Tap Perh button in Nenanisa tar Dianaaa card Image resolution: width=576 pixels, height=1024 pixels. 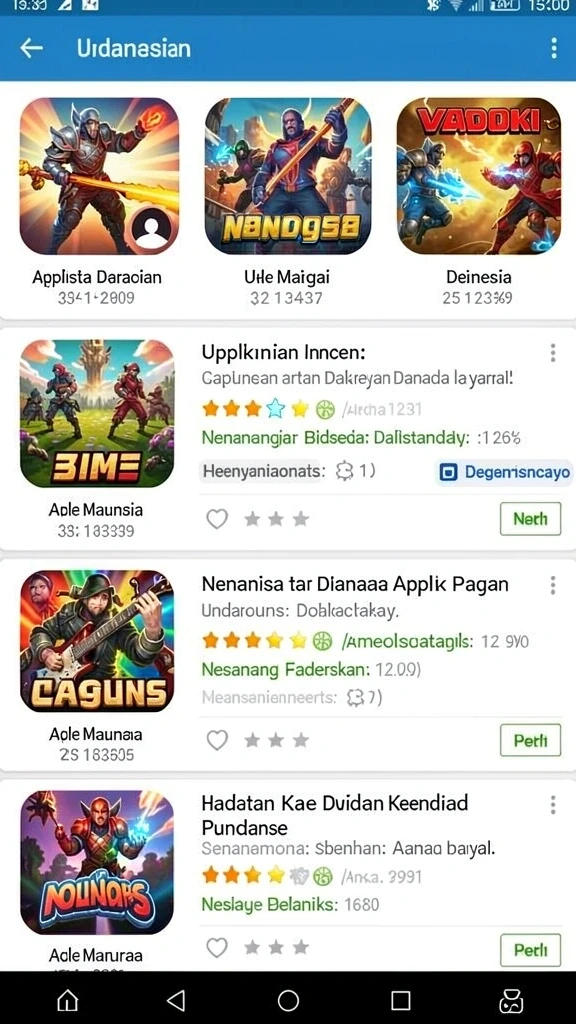(530, 740)
